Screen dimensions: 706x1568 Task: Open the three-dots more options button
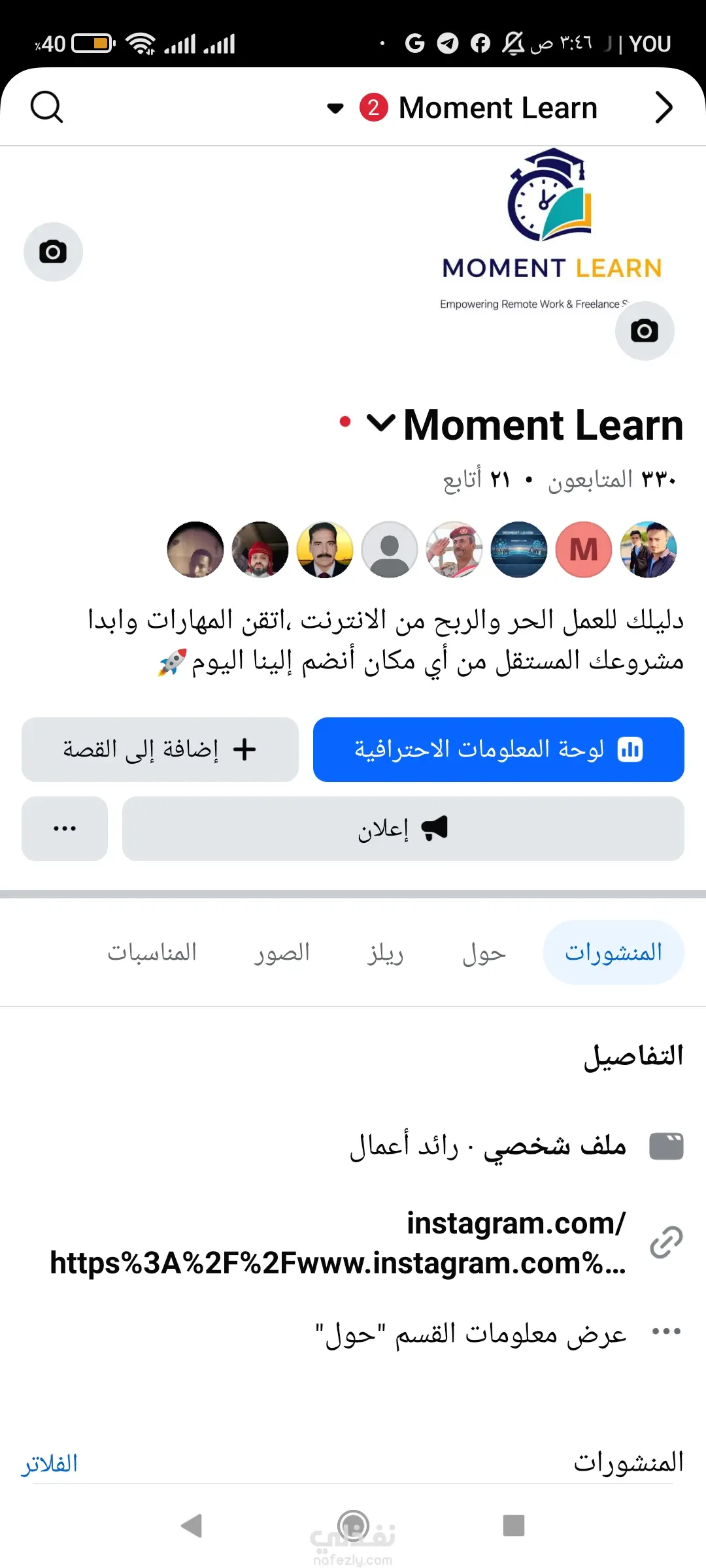coord(64,828)
